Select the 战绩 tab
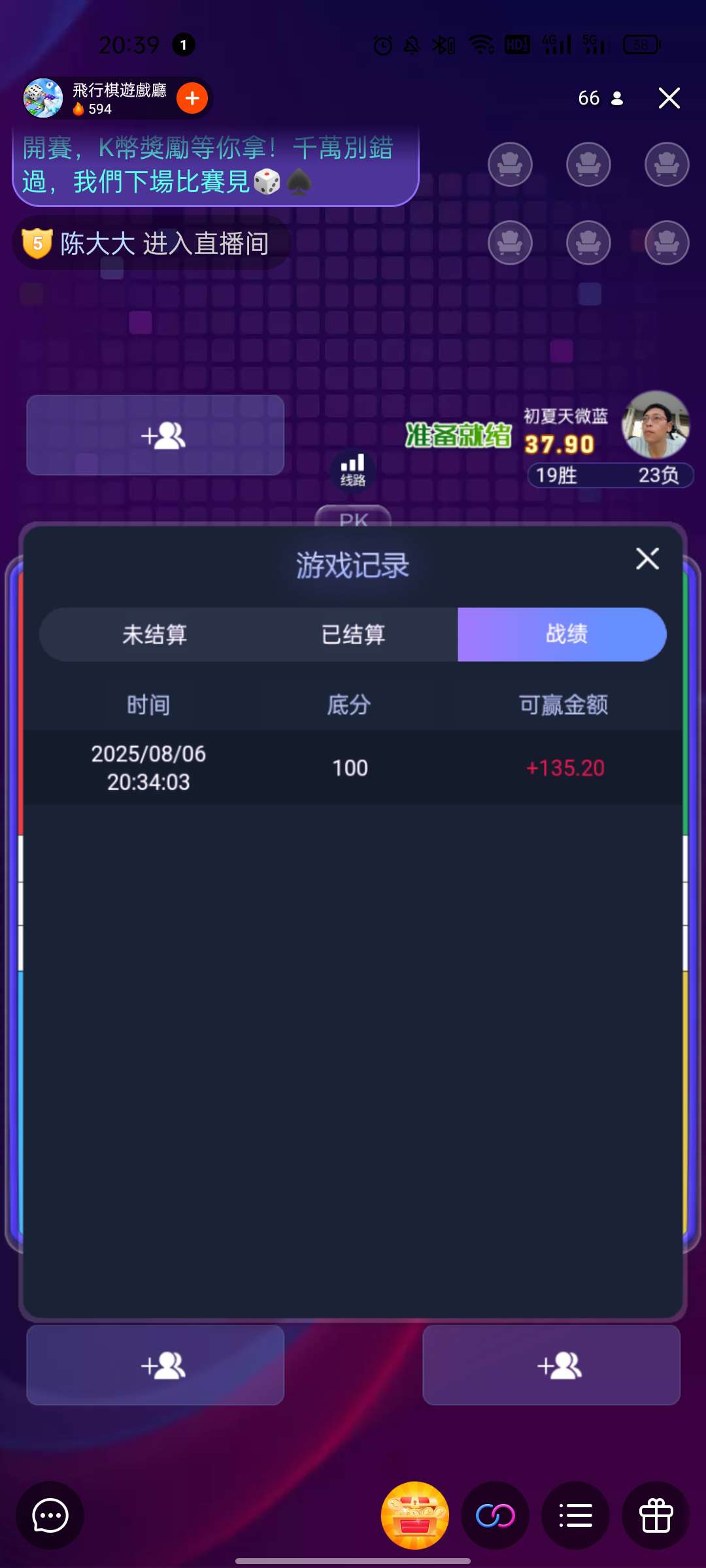Image resolution: width=706 pixels, height=1568 pixels. click(x=566, y=634)
